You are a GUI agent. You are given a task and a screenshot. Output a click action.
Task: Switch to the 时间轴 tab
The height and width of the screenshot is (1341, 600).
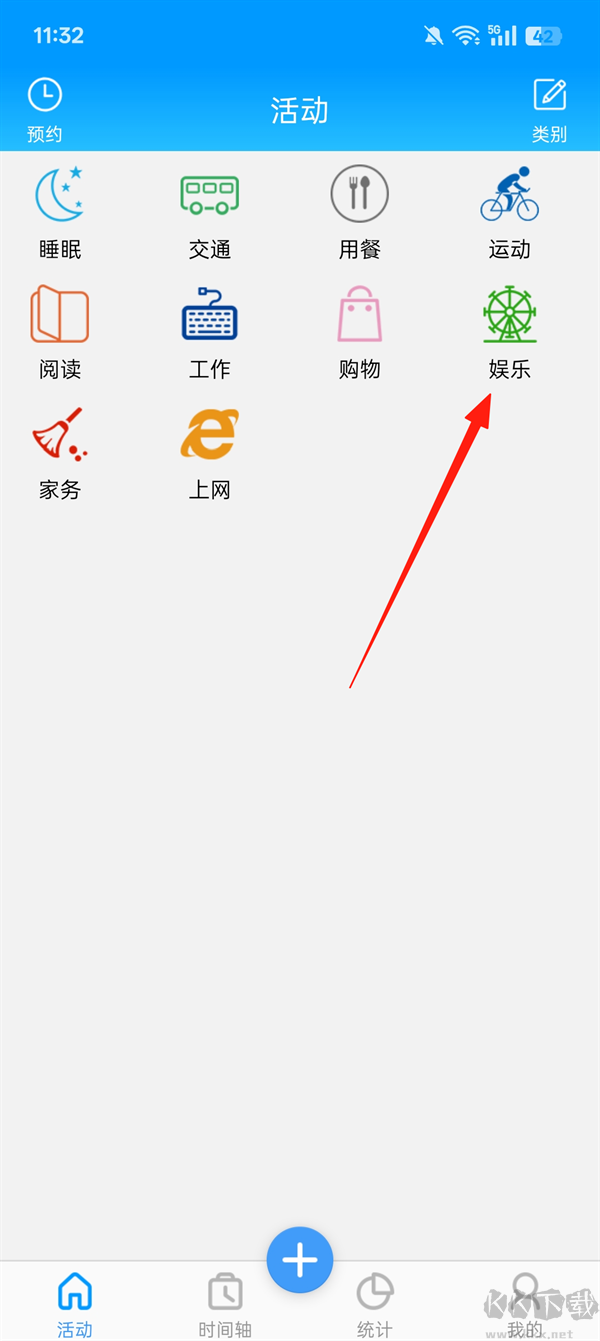pyautogui.click(x=225, y=1304)
